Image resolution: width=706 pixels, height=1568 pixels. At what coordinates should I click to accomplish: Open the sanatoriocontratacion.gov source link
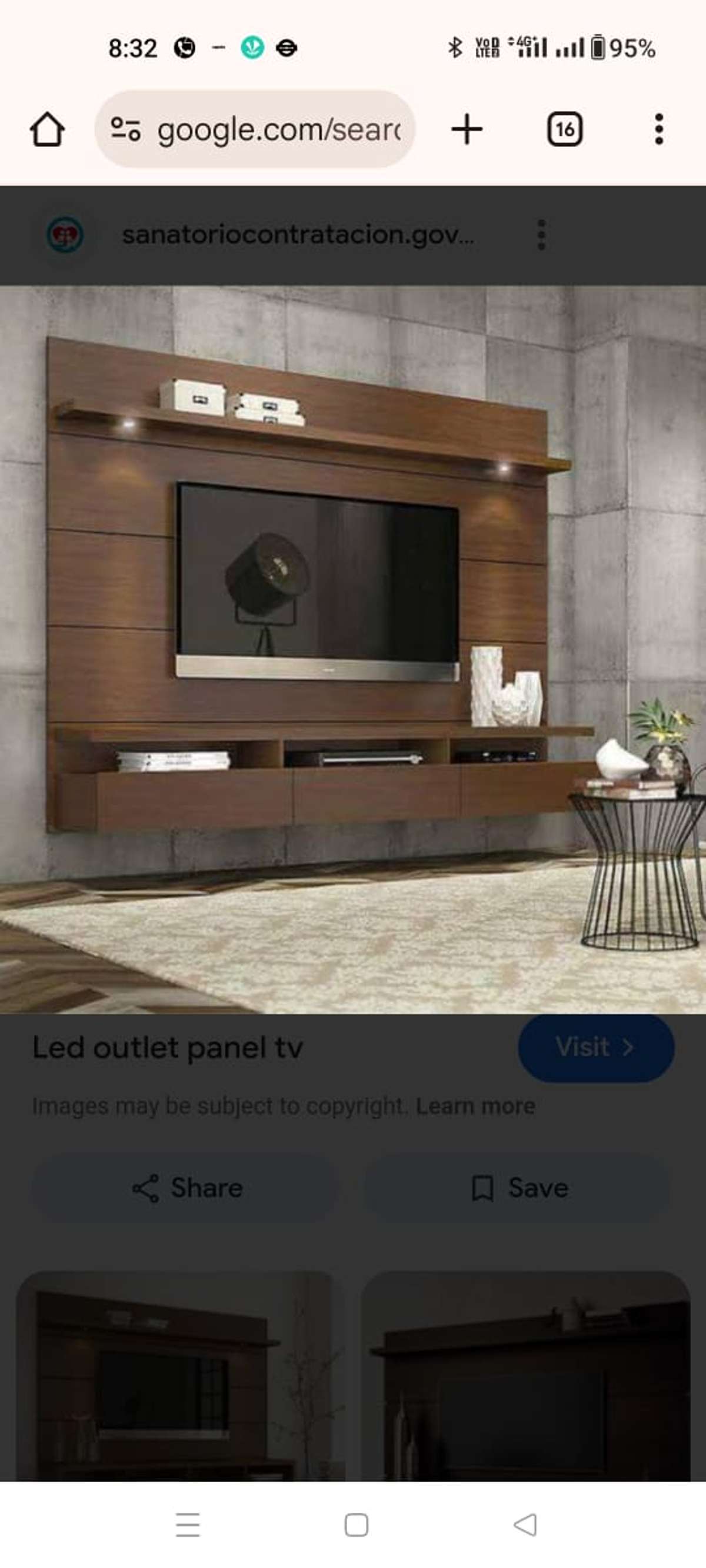coord(297,235)
